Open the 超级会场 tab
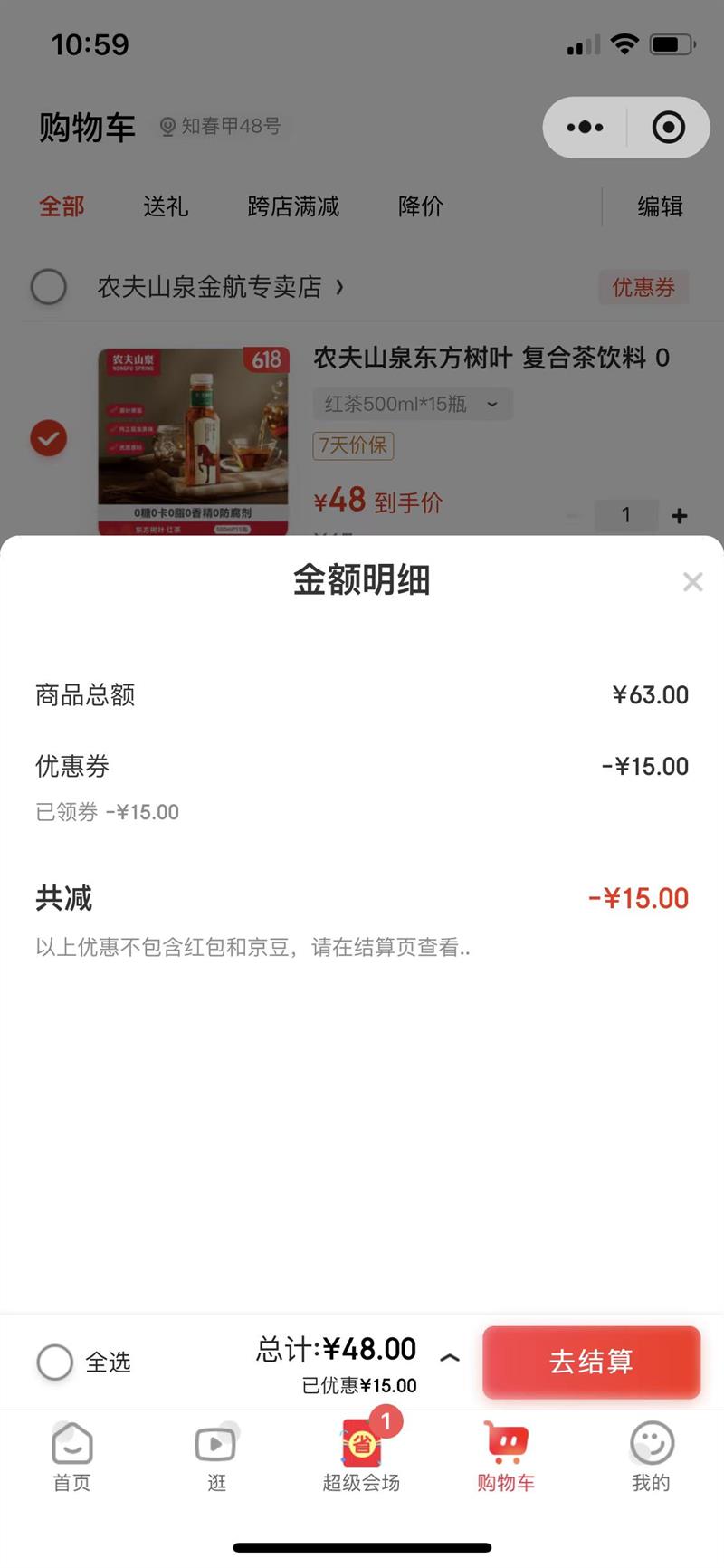This screenshot has height=1568, width=724. [x=361, y=1456]
